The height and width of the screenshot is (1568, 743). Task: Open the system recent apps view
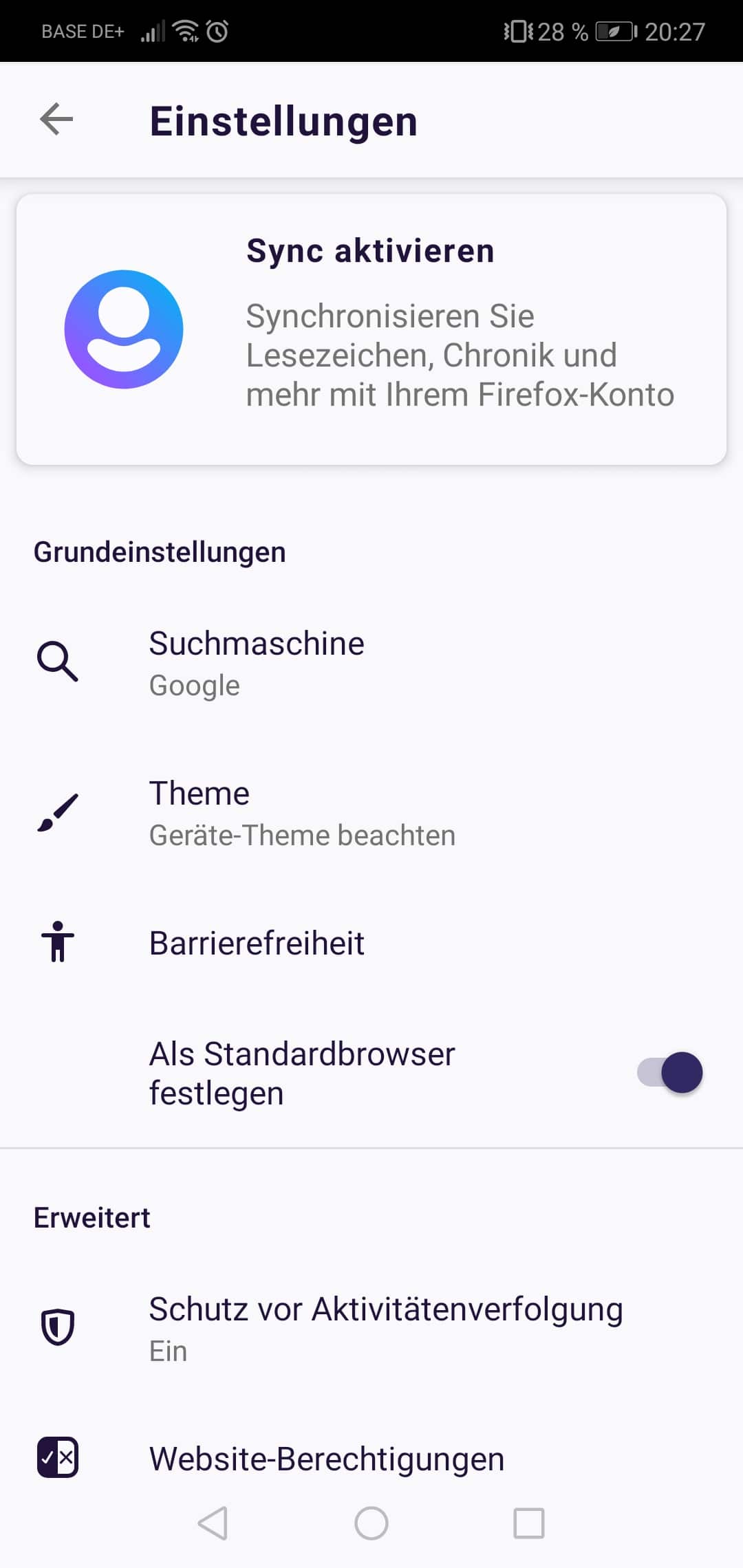529,1523
